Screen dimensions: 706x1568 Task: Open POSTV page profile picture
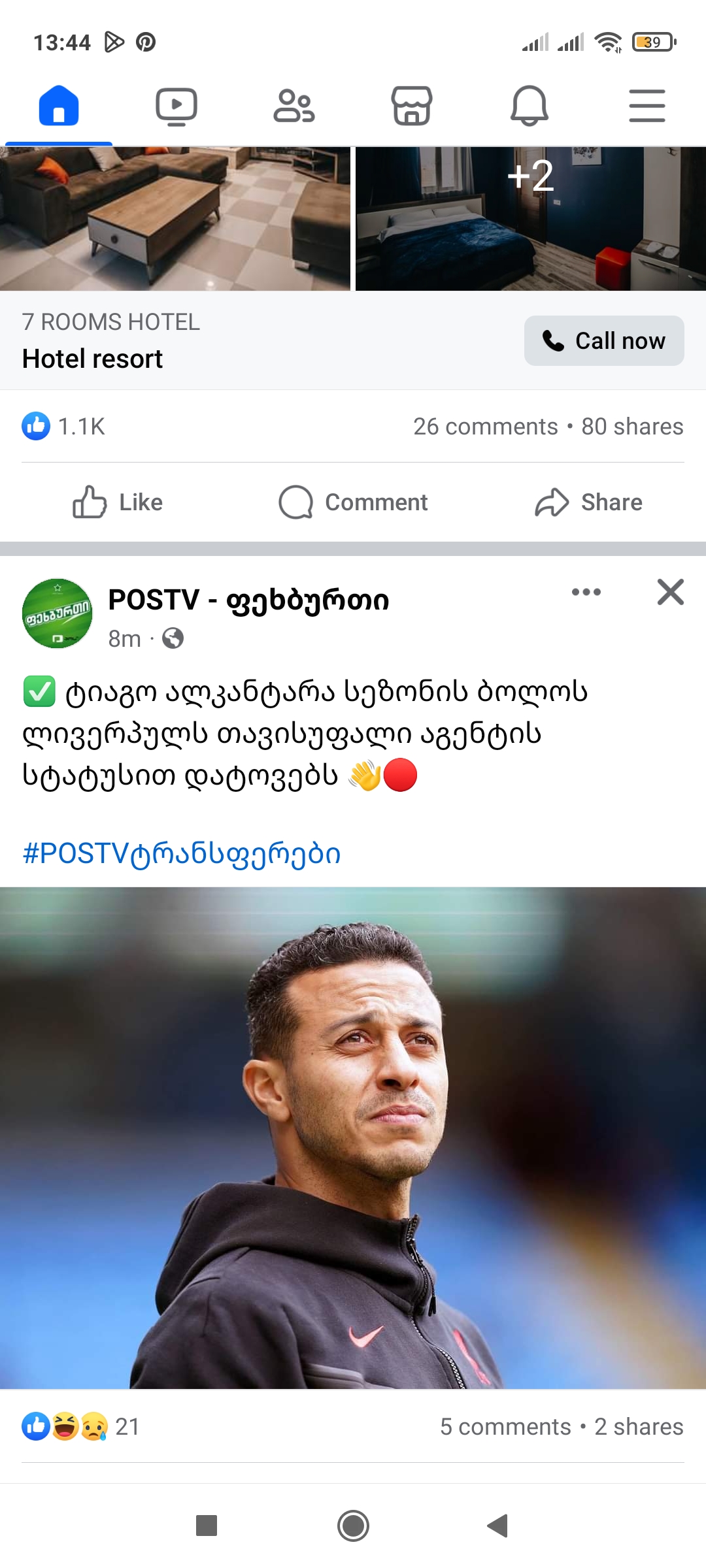(x=58, y=613)
